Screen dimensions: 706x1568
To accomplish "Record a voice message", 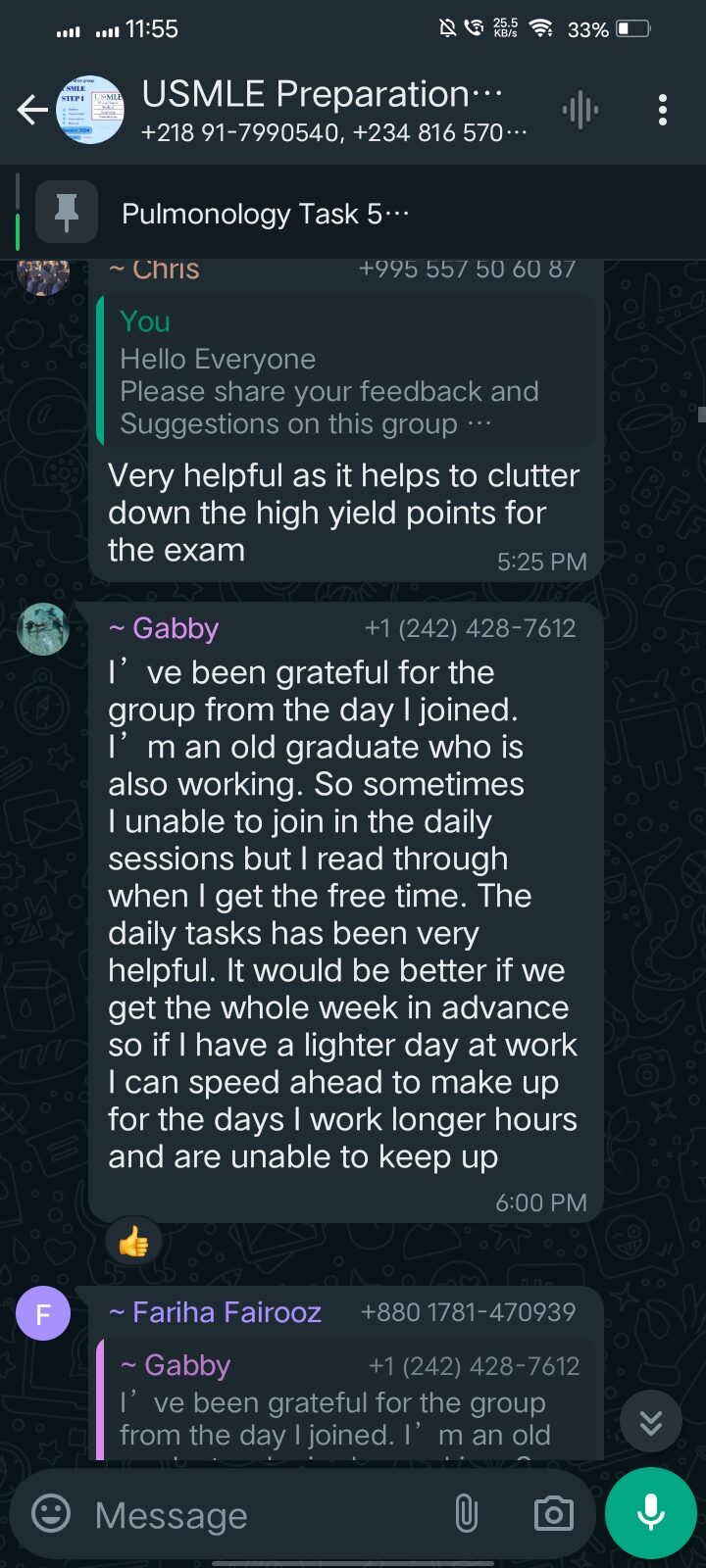I will (x=651, y=1514).
